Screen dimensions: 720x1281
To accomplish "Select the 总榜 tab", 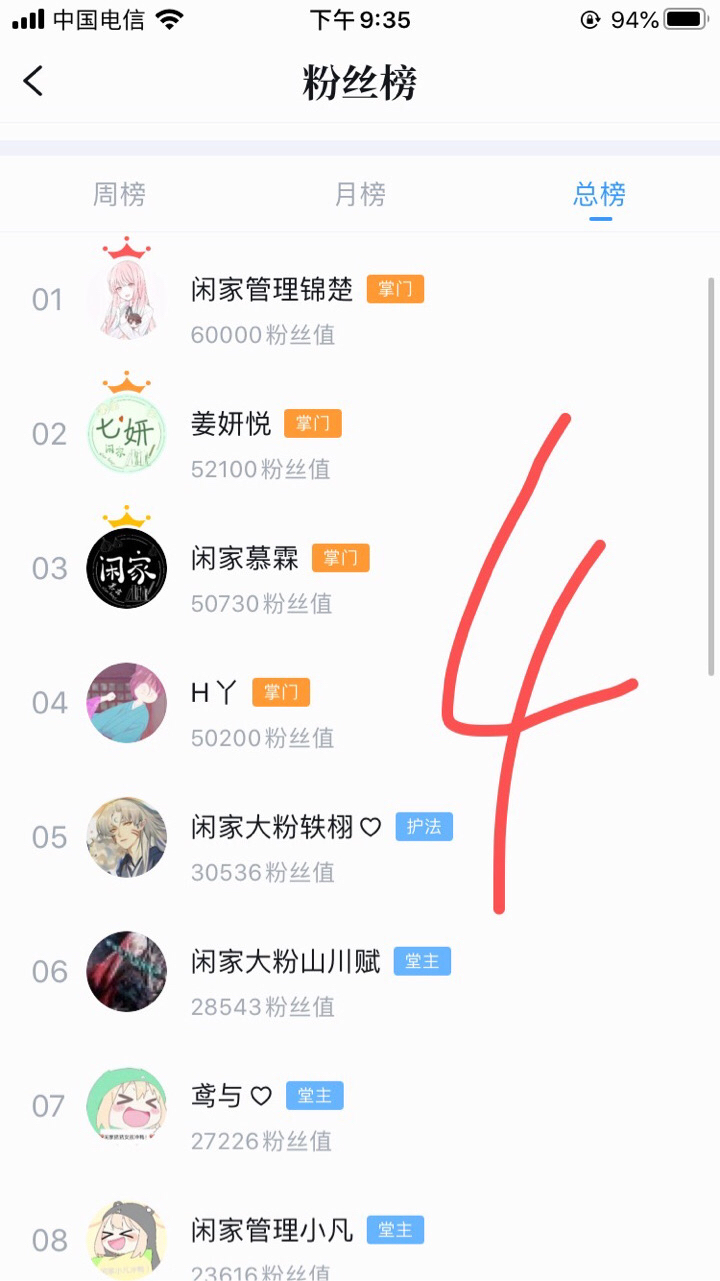I will pyautogui.click(x=599, y=194).
